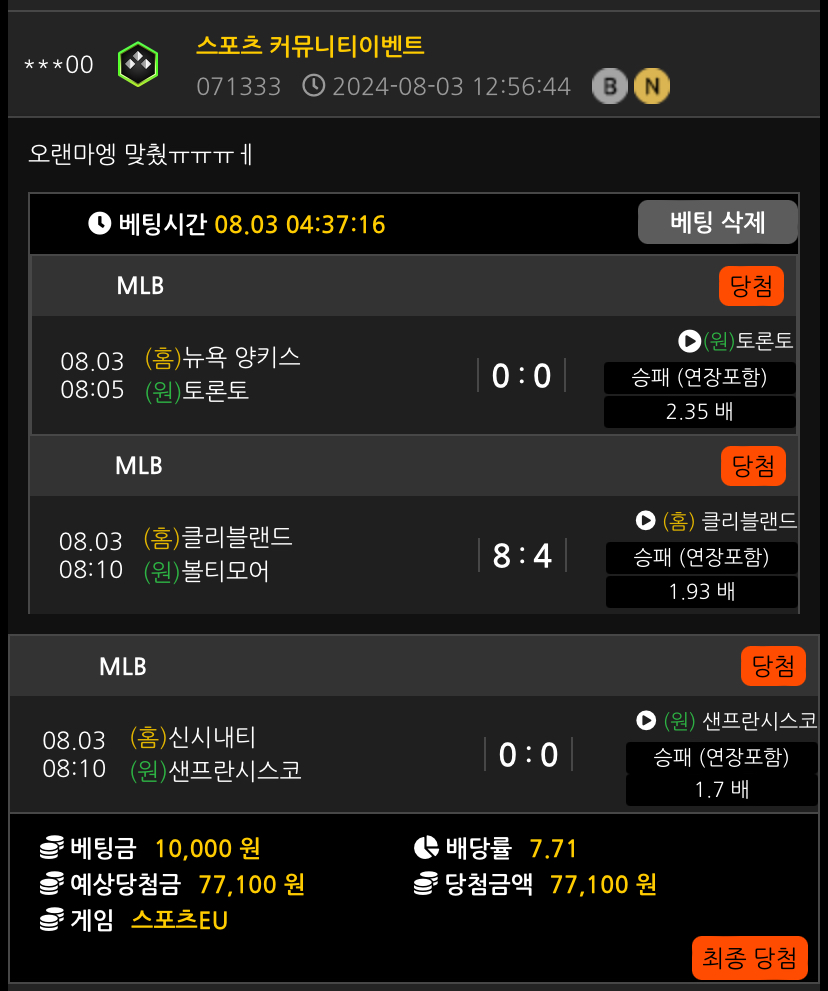Open the 스포츠 커뮤니티이벤트 post title

[x=310, y=46]
